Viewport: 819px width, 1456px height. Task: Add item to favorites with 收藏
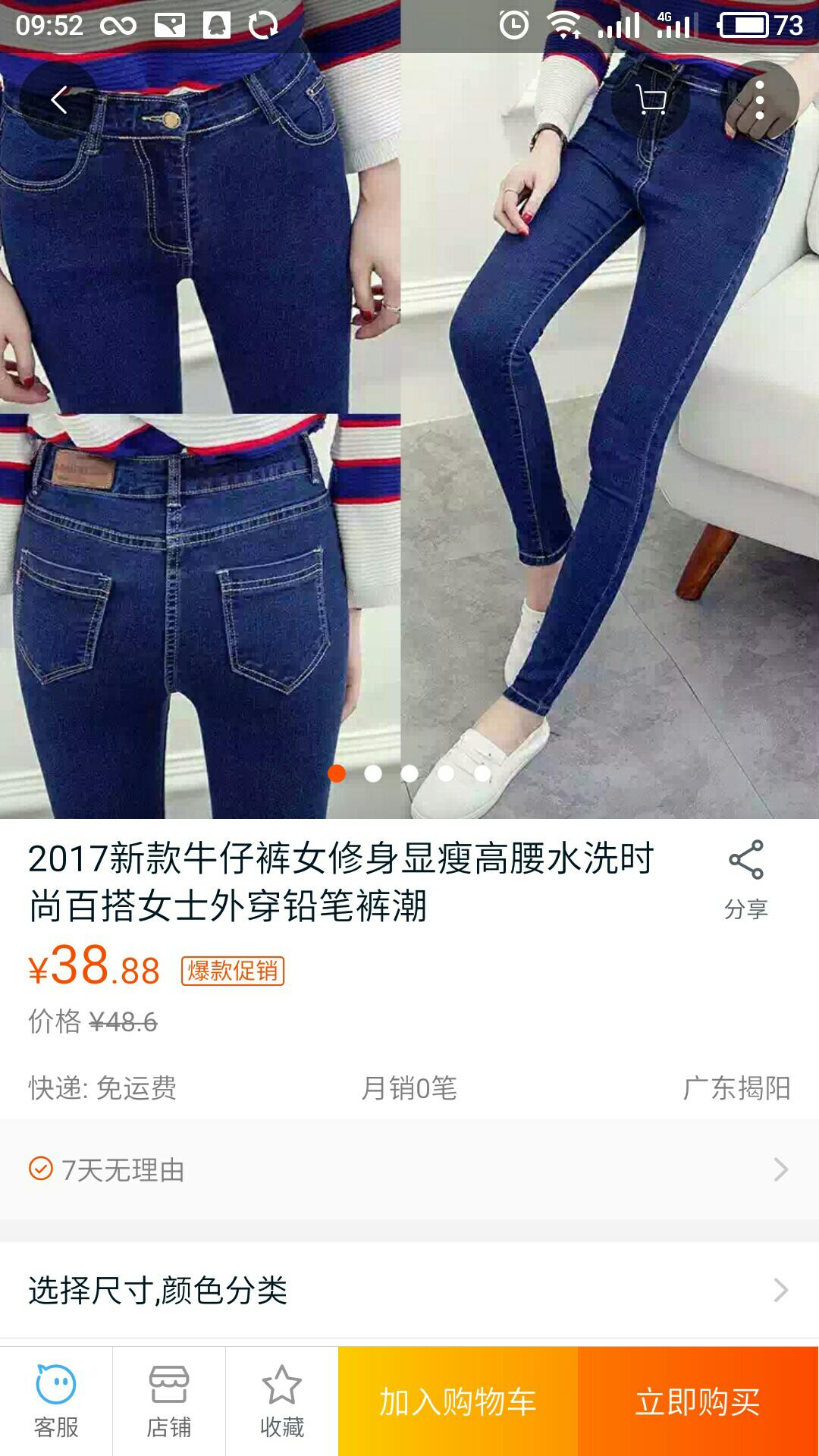281,1401
